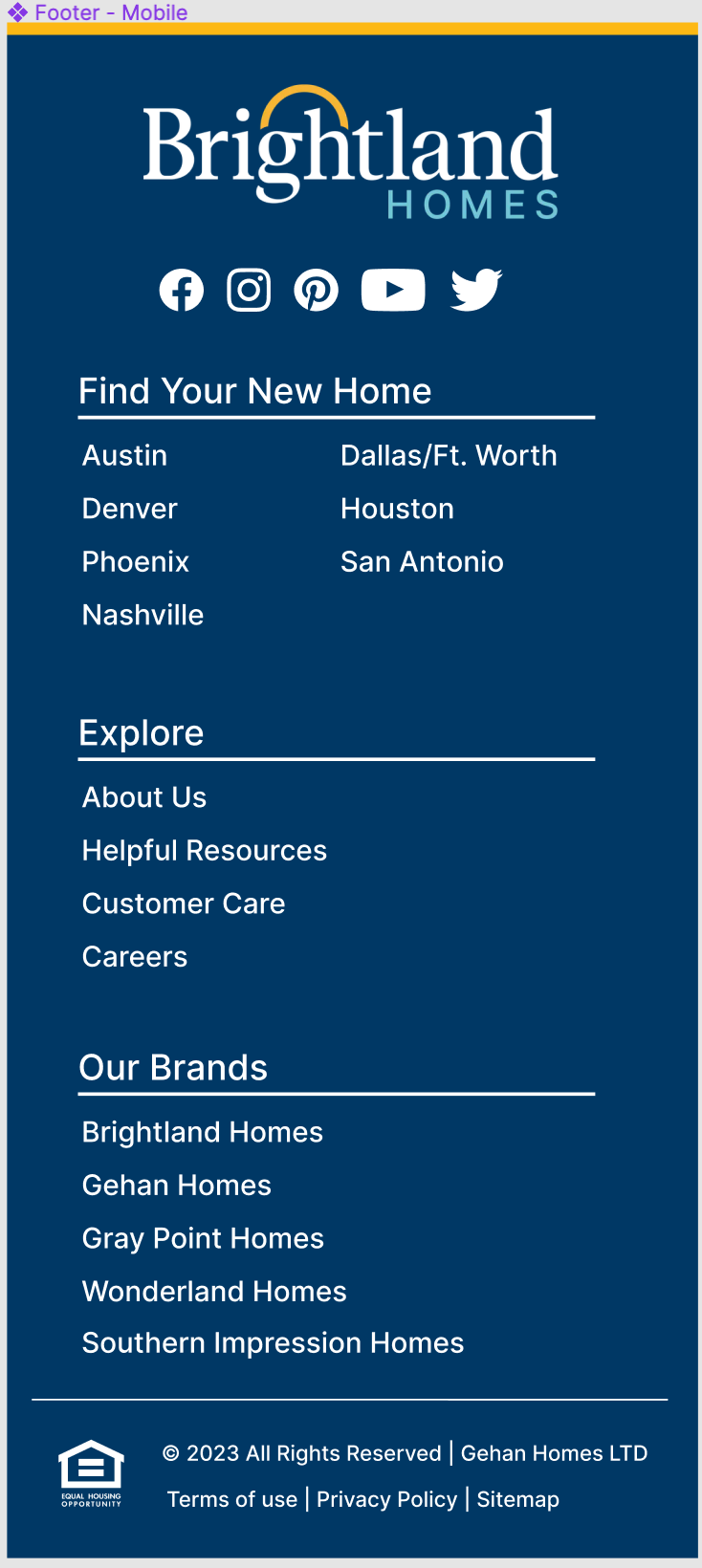The image size is (702, 1568).
Task: Open Gray Point Homes brand link
Action: pos(203,1238)
